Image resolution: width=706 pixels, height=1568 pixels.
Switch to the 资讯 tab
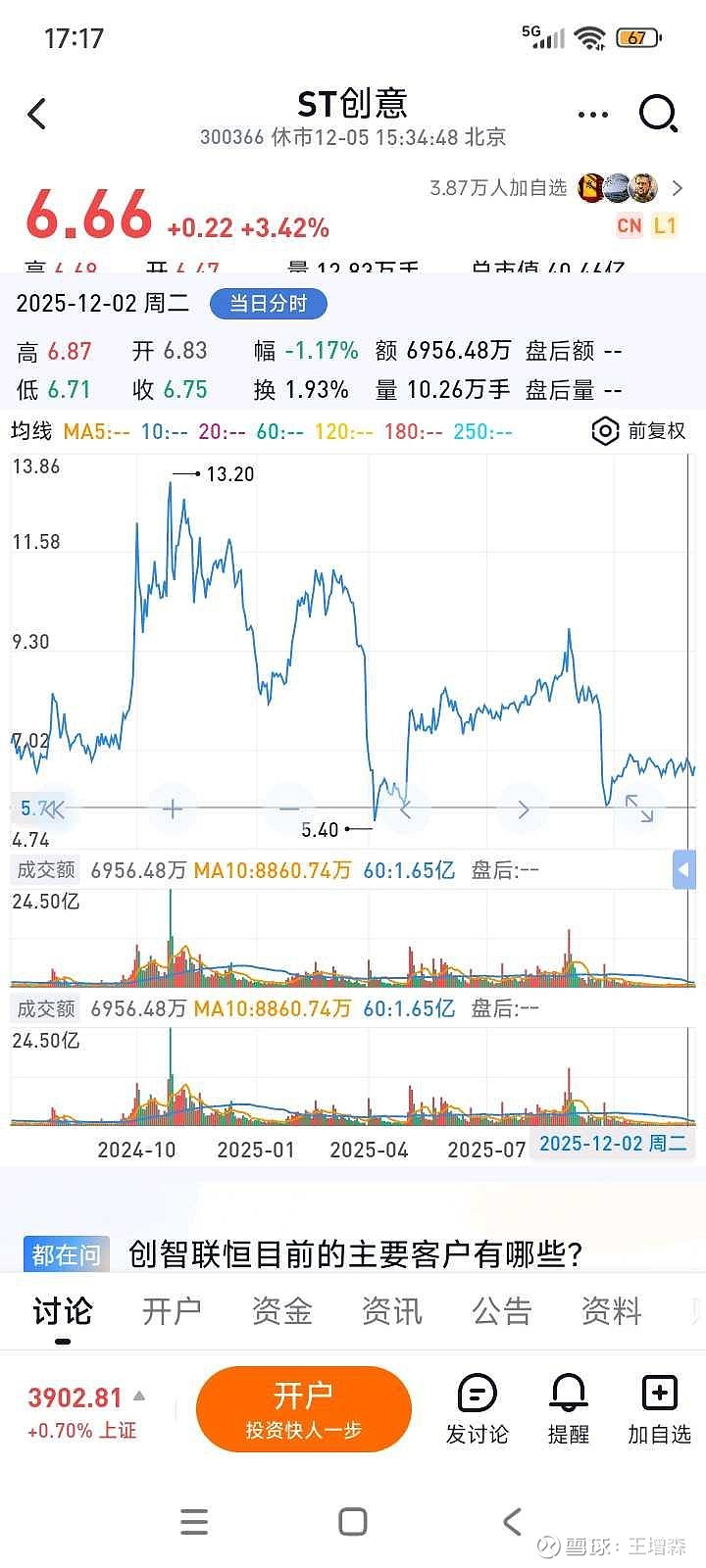coord(391,1311)
